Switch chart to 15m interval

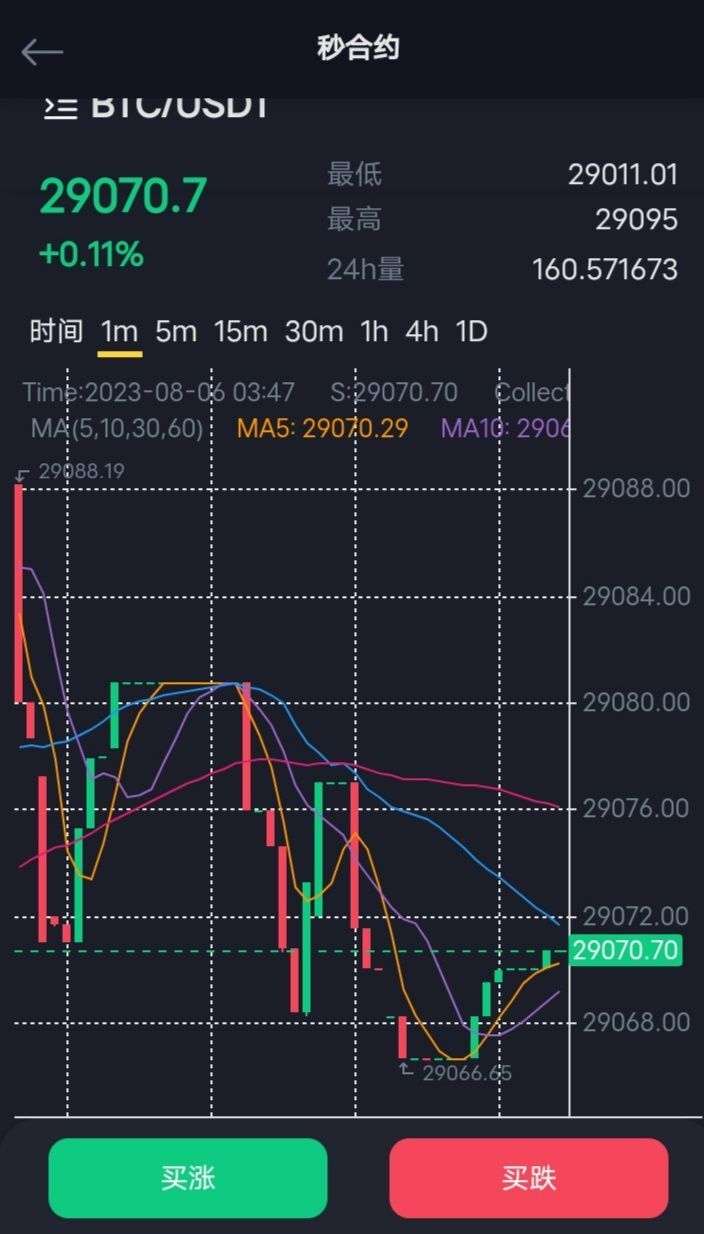[241, 331]
